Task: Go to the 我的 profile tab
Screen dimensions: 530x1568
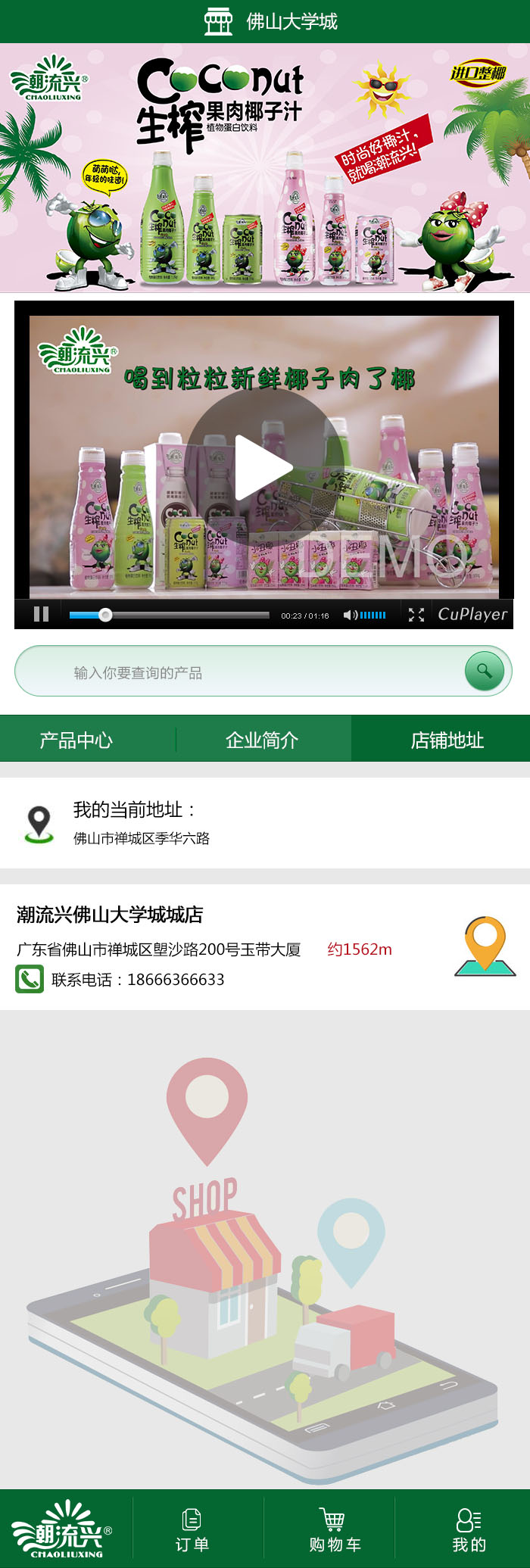Action: [x=469, y=1529]
